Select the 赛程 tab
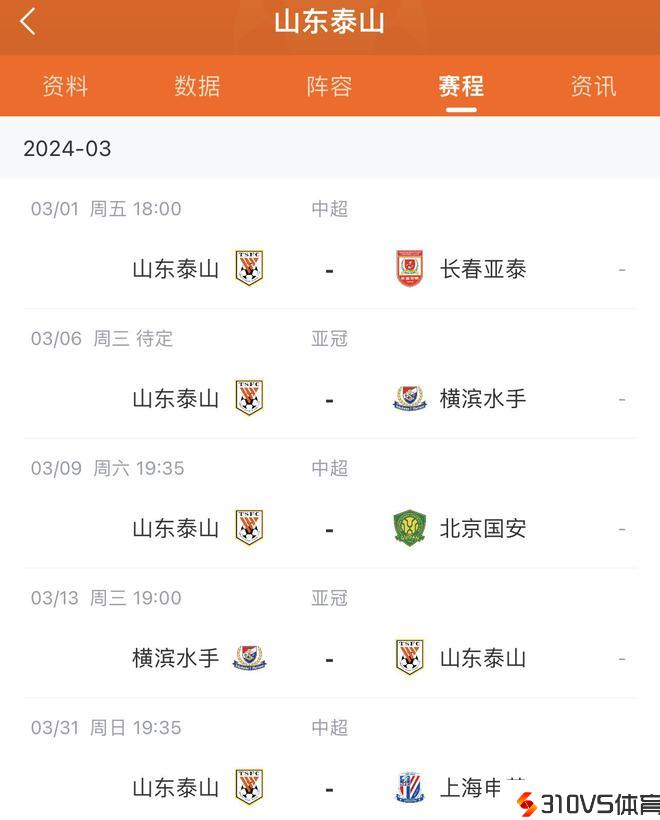The image size is (660, 820). (x=461, y=86)
